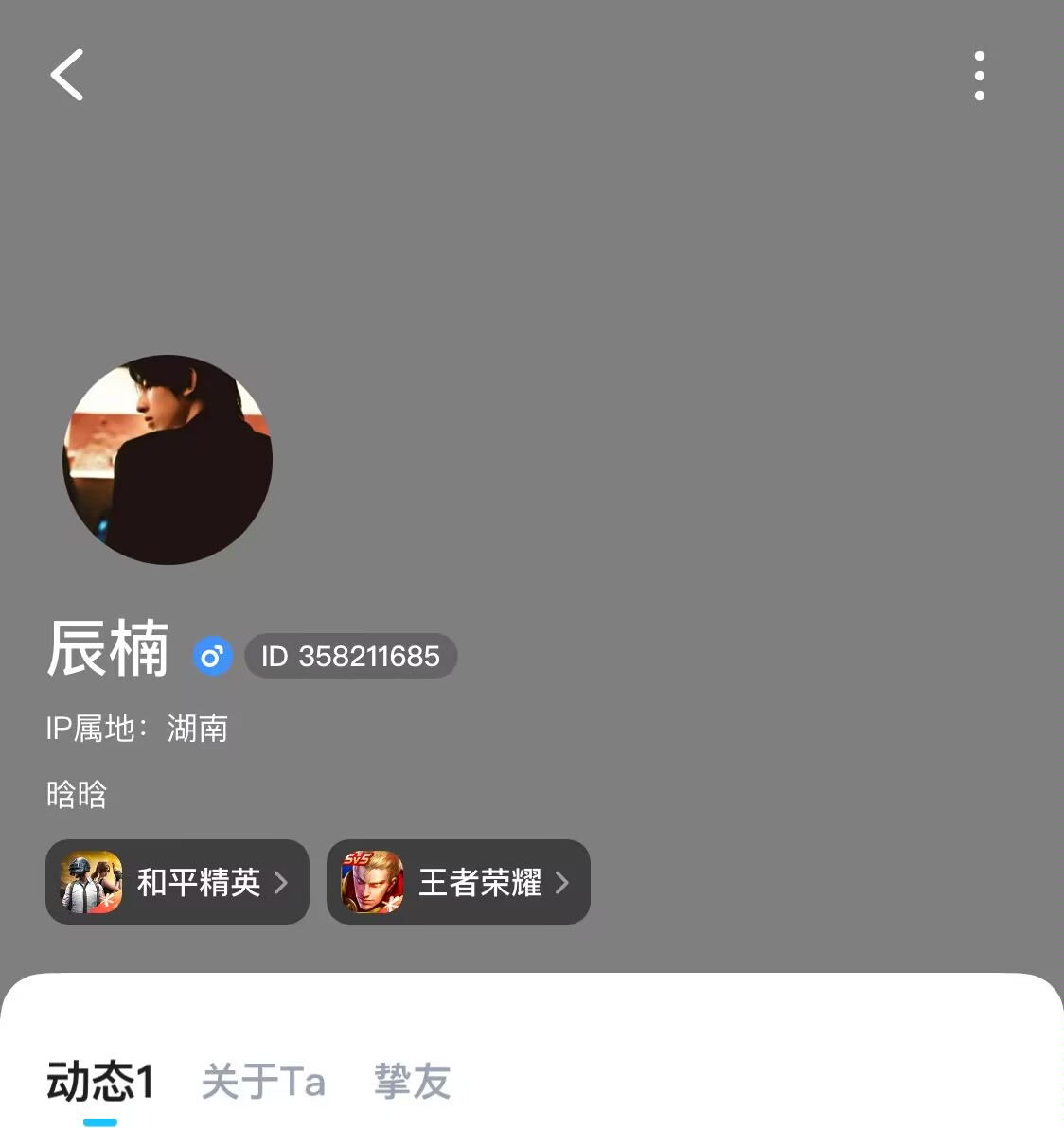Tap the ID 358211685 chip
Viewport: 1064px width, 1128px height.
click(x=350, y=656)
